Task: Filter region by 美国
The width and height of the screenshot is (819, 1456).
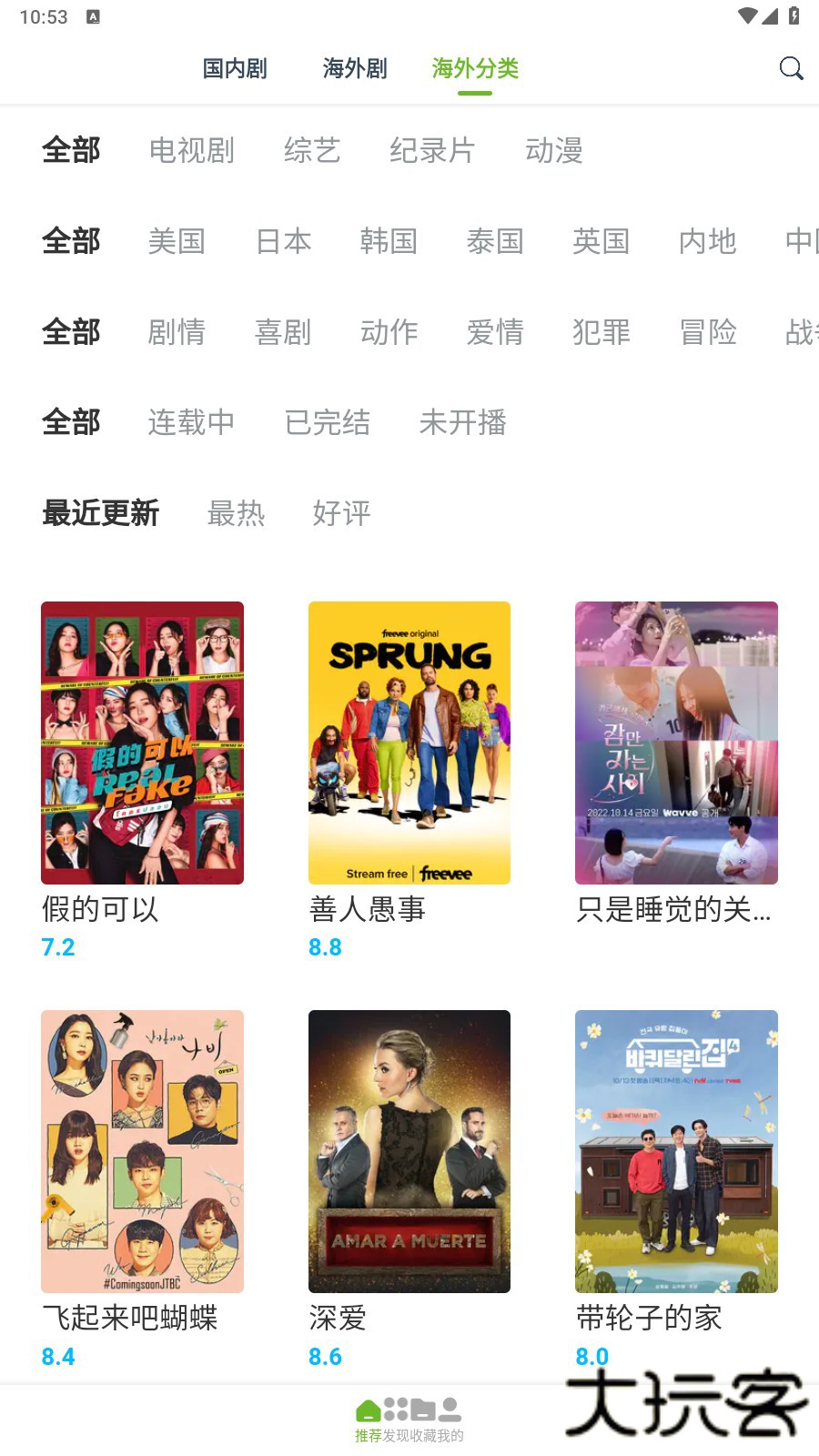Action: point(177,241)
